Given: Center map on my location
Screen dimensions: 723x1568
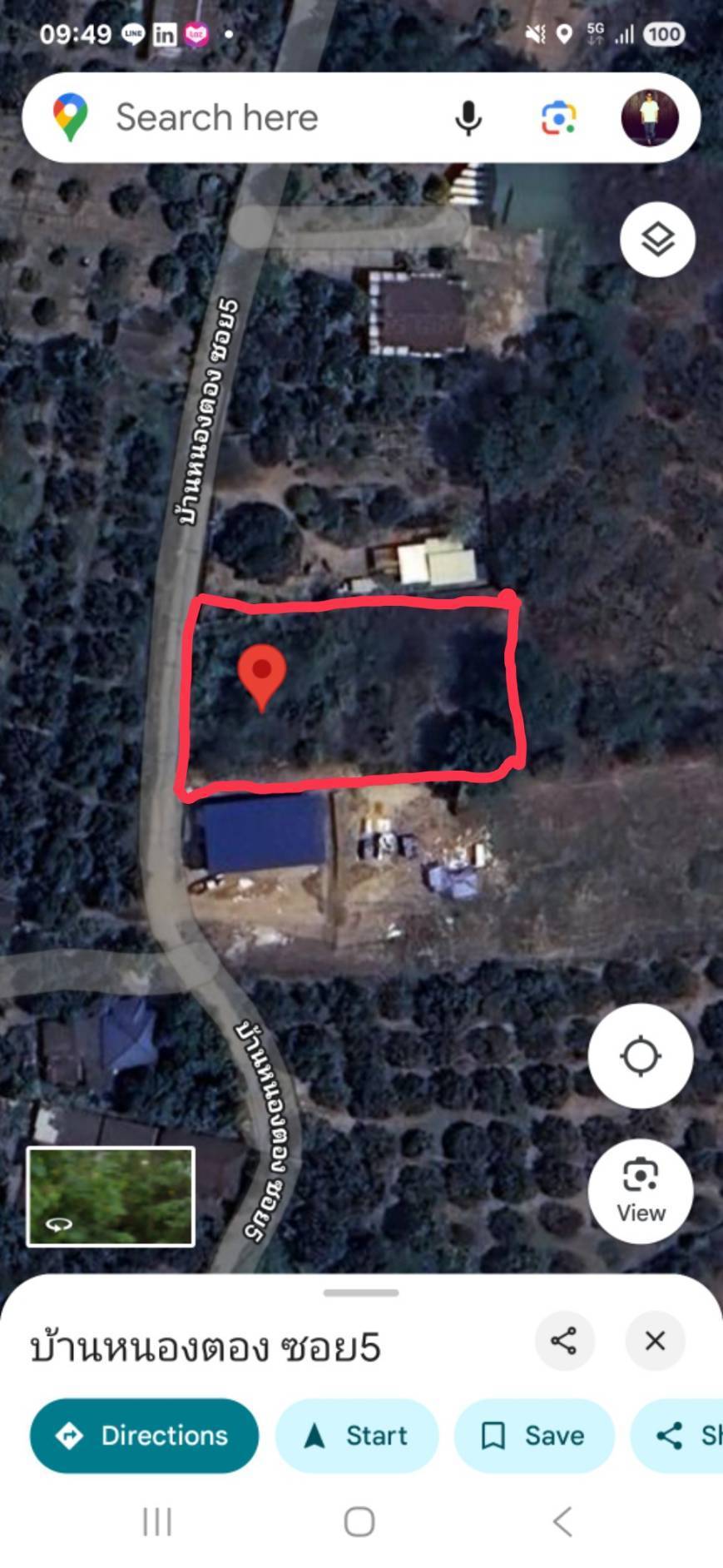Looking at the screenshot, I should tap(641, 1056).
